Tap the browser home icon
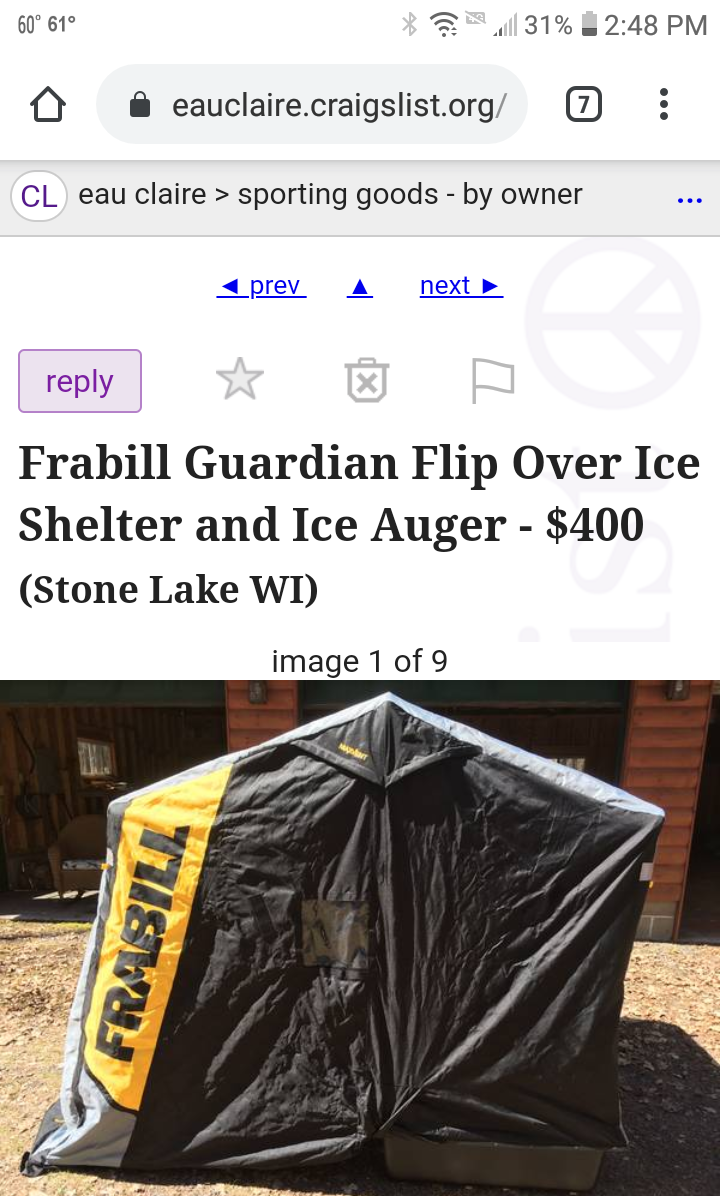 click(x=48, y=104)
